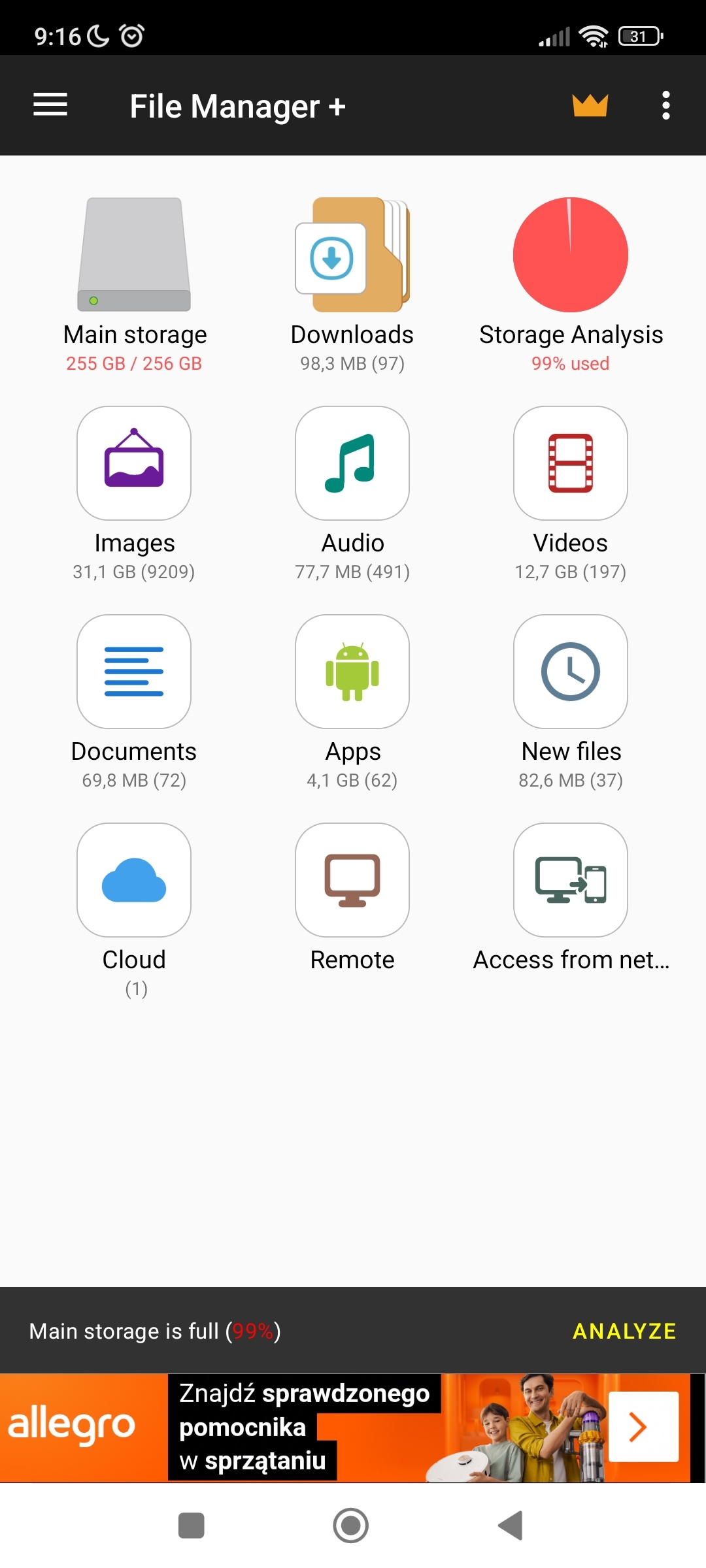Viewport: 706px width, 1568px height.
Task: View Storage Analysis
Action: point(571,255)
